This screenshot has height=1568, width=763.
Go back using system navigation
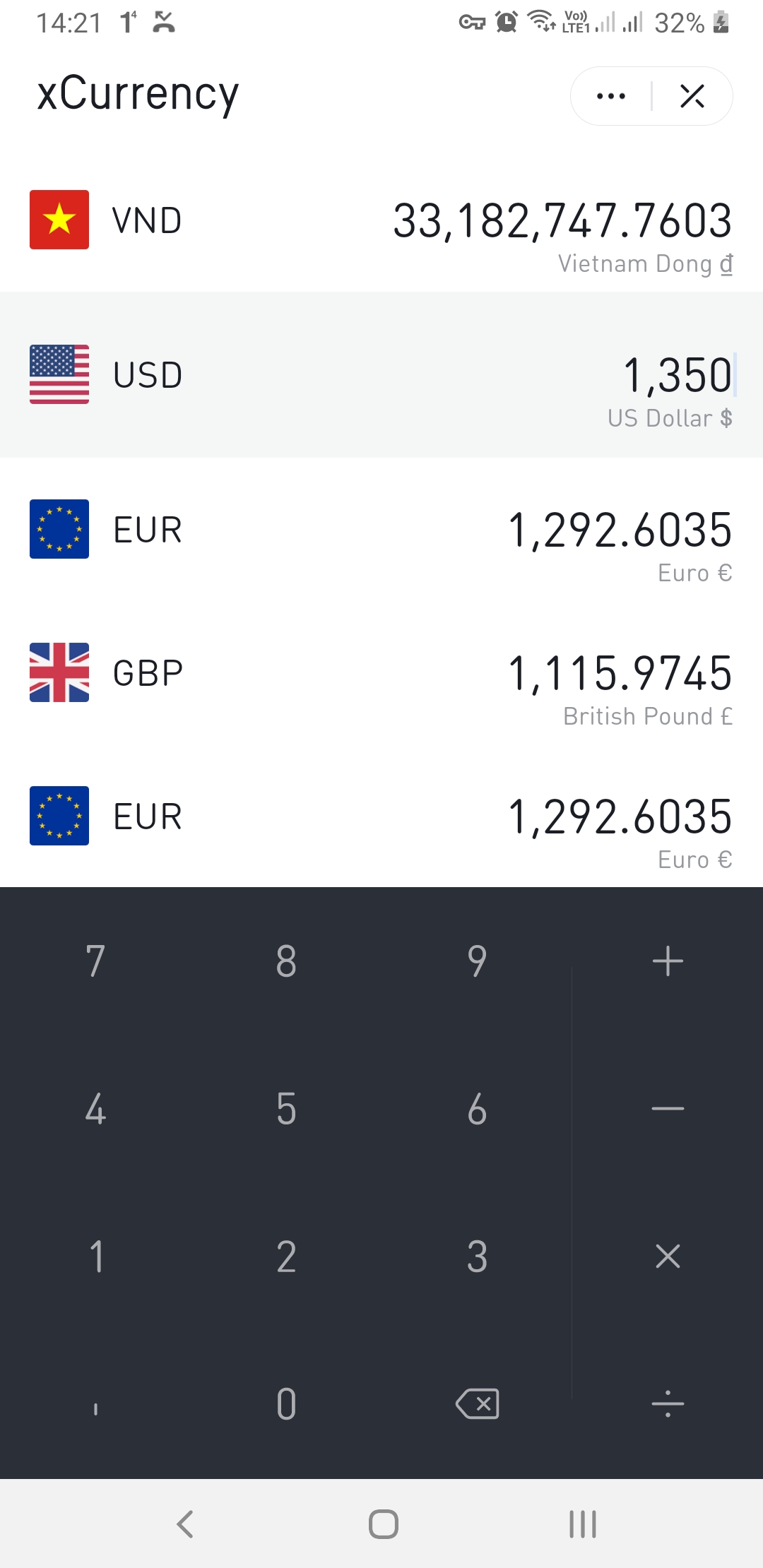pos(185,1524)
